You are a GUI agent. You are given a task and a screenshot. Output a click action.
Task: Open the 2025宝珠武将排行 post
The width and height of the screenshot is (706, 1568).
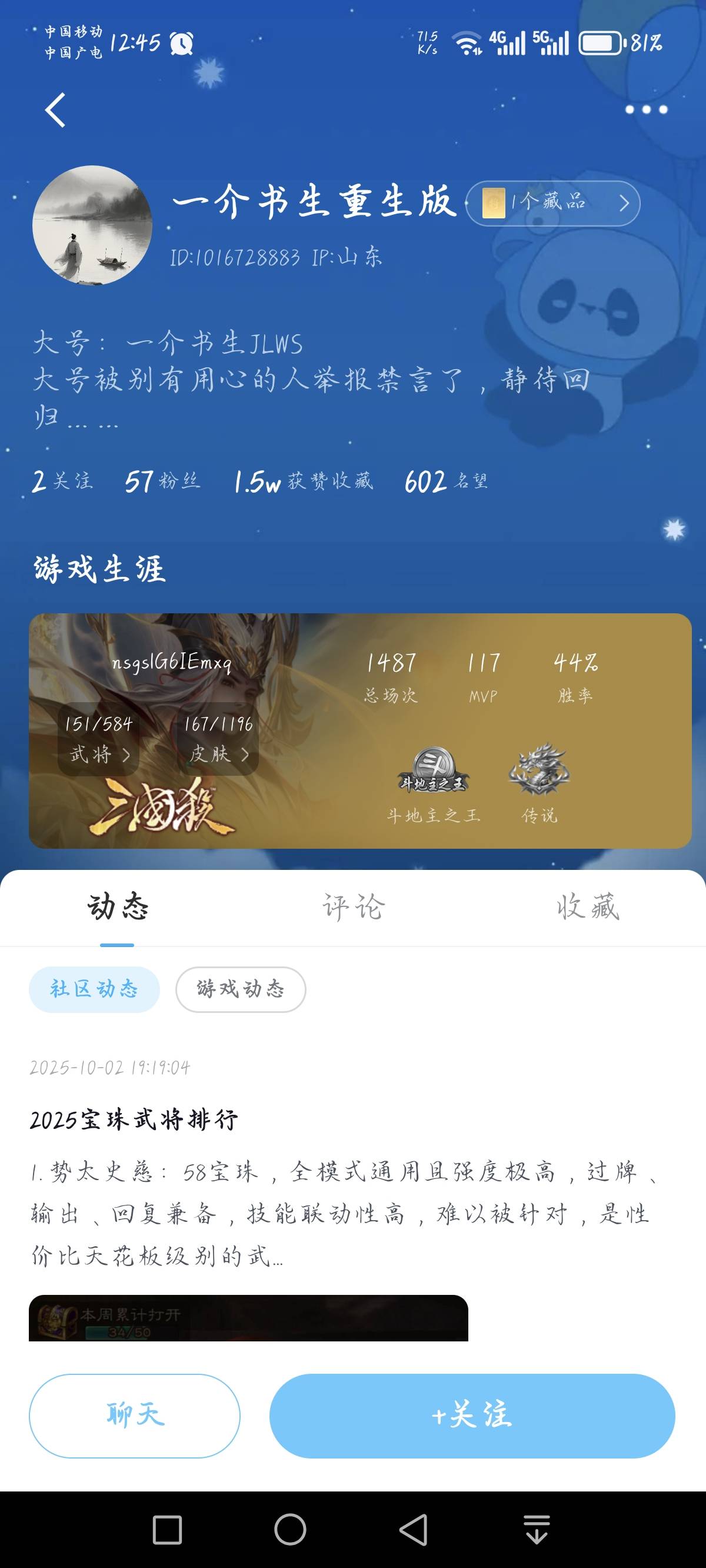point(134,1120)
